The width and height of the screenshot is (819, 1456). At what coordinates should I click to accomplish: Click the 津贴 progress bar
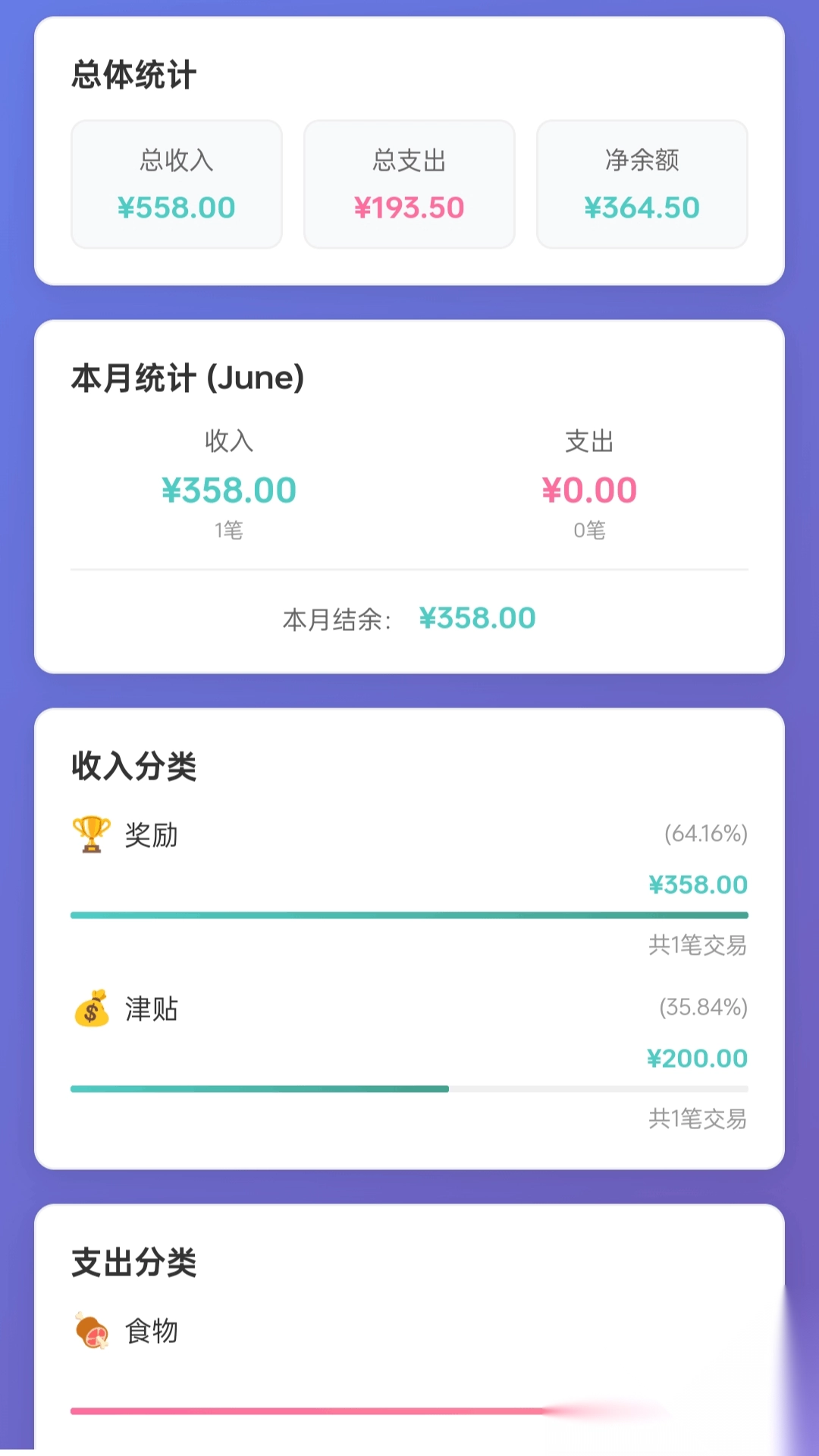(x=409, y=1088)
